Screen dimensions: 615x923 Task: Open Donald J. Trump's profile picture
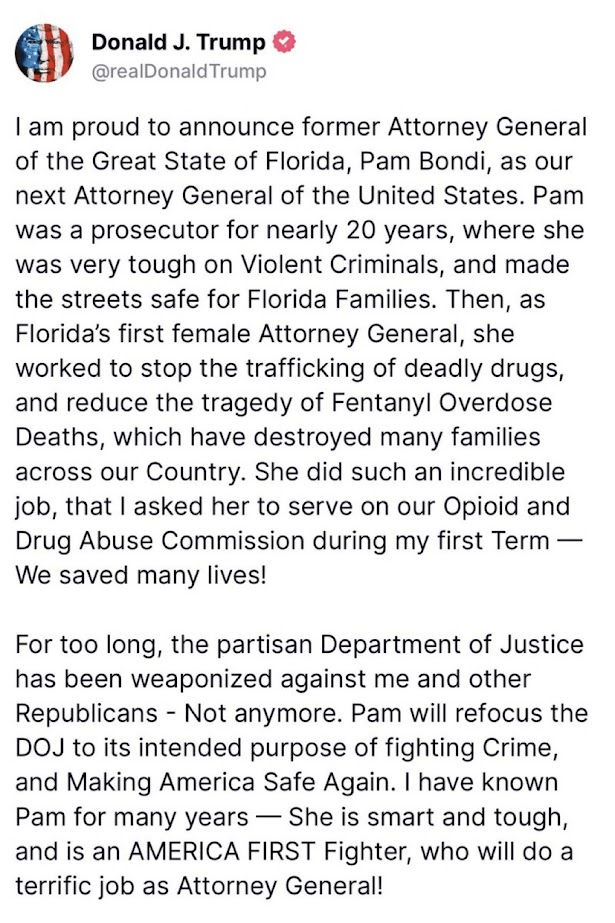click(45, 54)
